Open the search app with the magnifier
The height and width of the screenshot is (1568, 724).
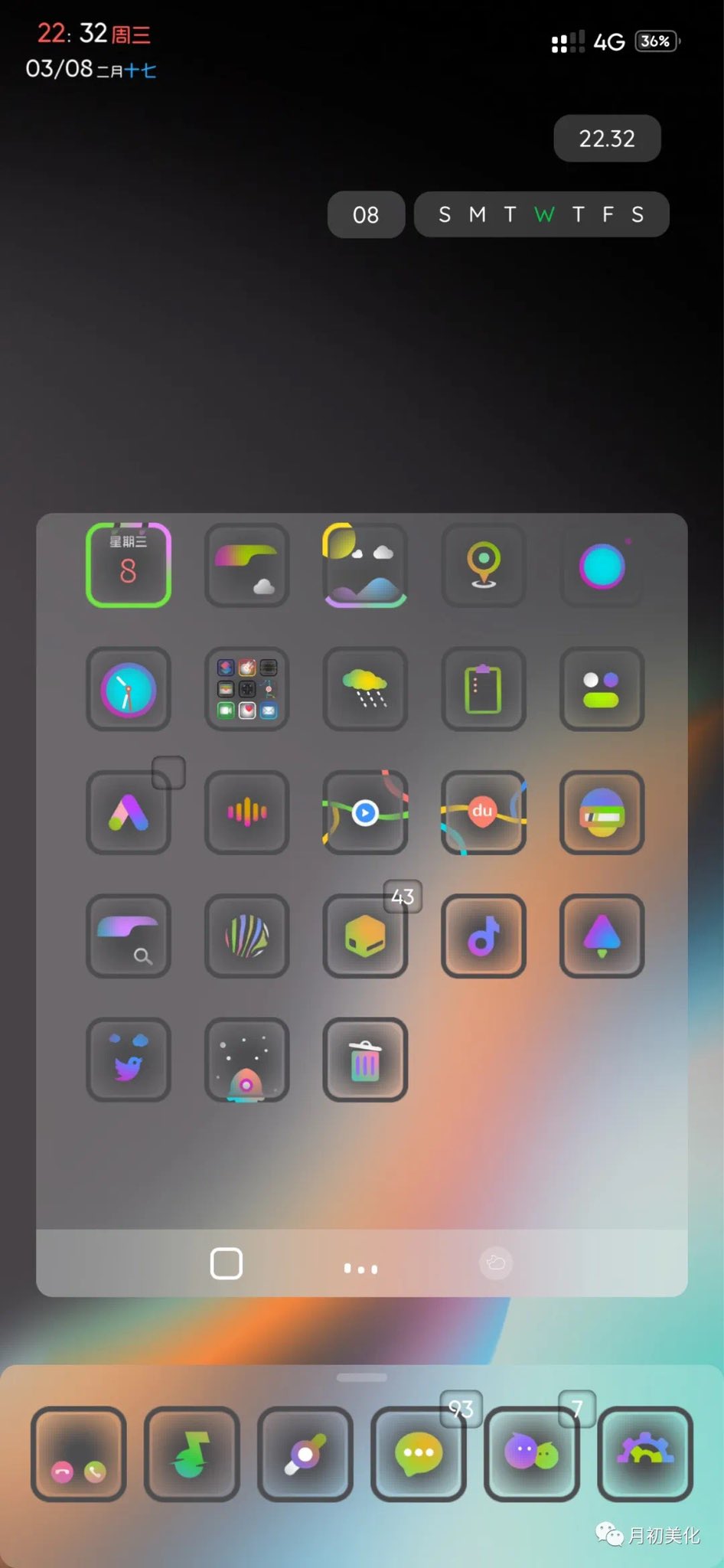click(129, 936)
